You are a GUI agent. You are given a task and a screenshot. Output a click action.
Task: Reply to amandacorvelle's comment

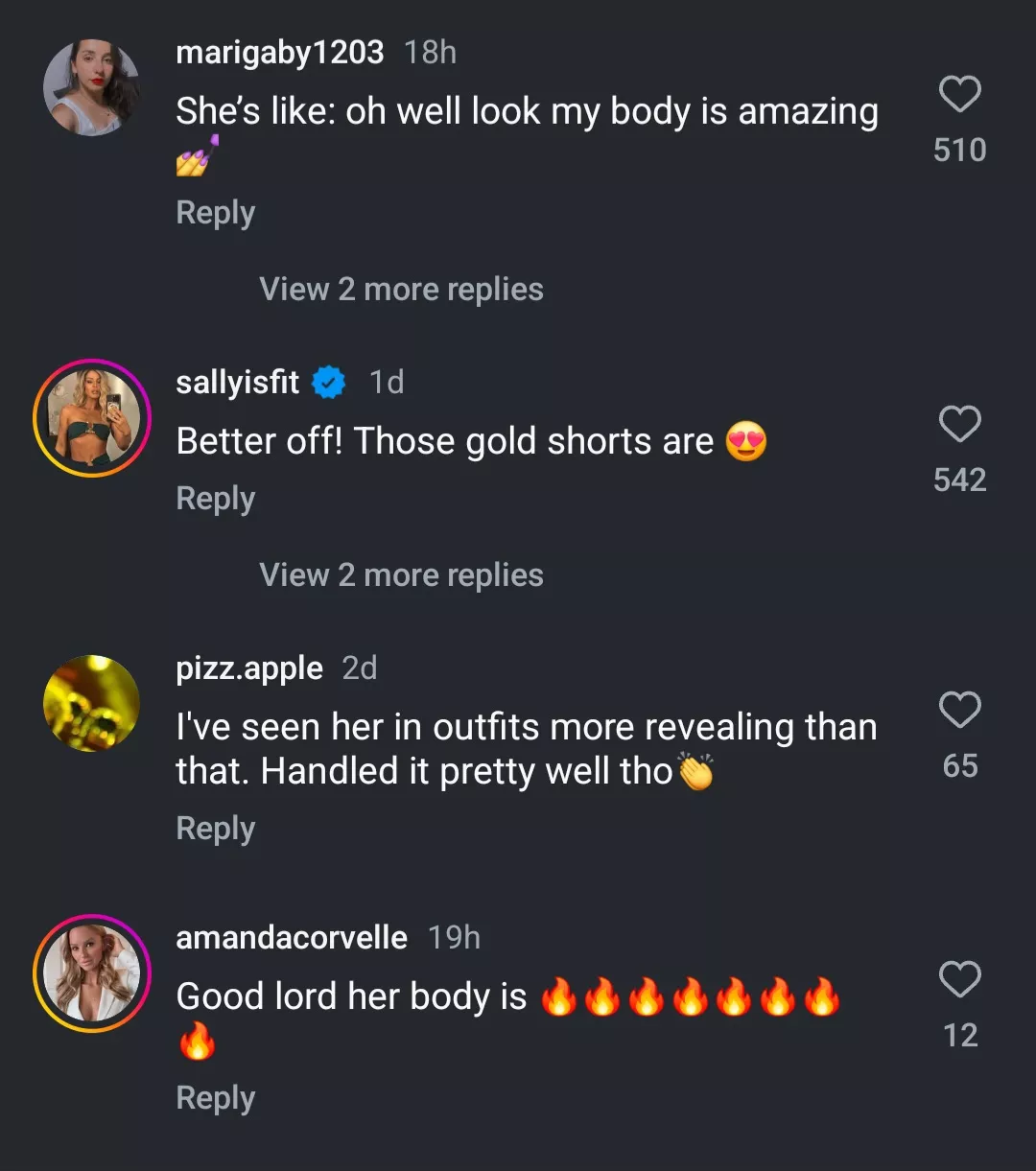pos(215,1098)
